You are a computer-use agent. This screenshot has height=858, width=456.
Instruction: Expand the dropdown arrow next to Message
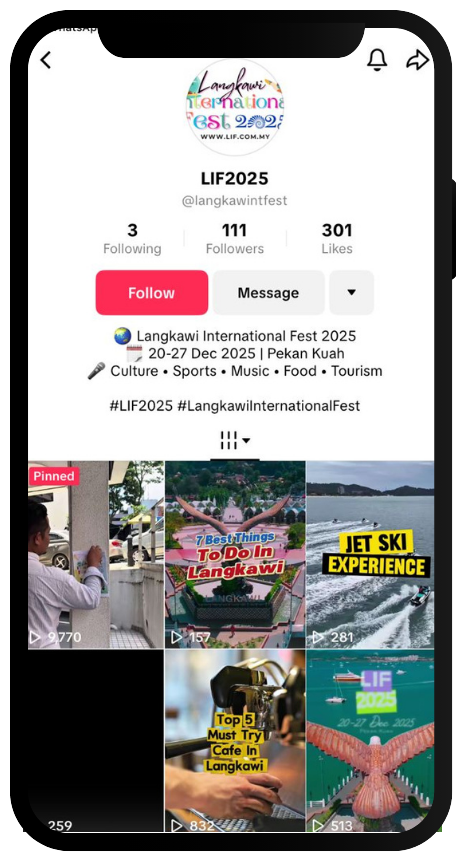coord(351,293)
